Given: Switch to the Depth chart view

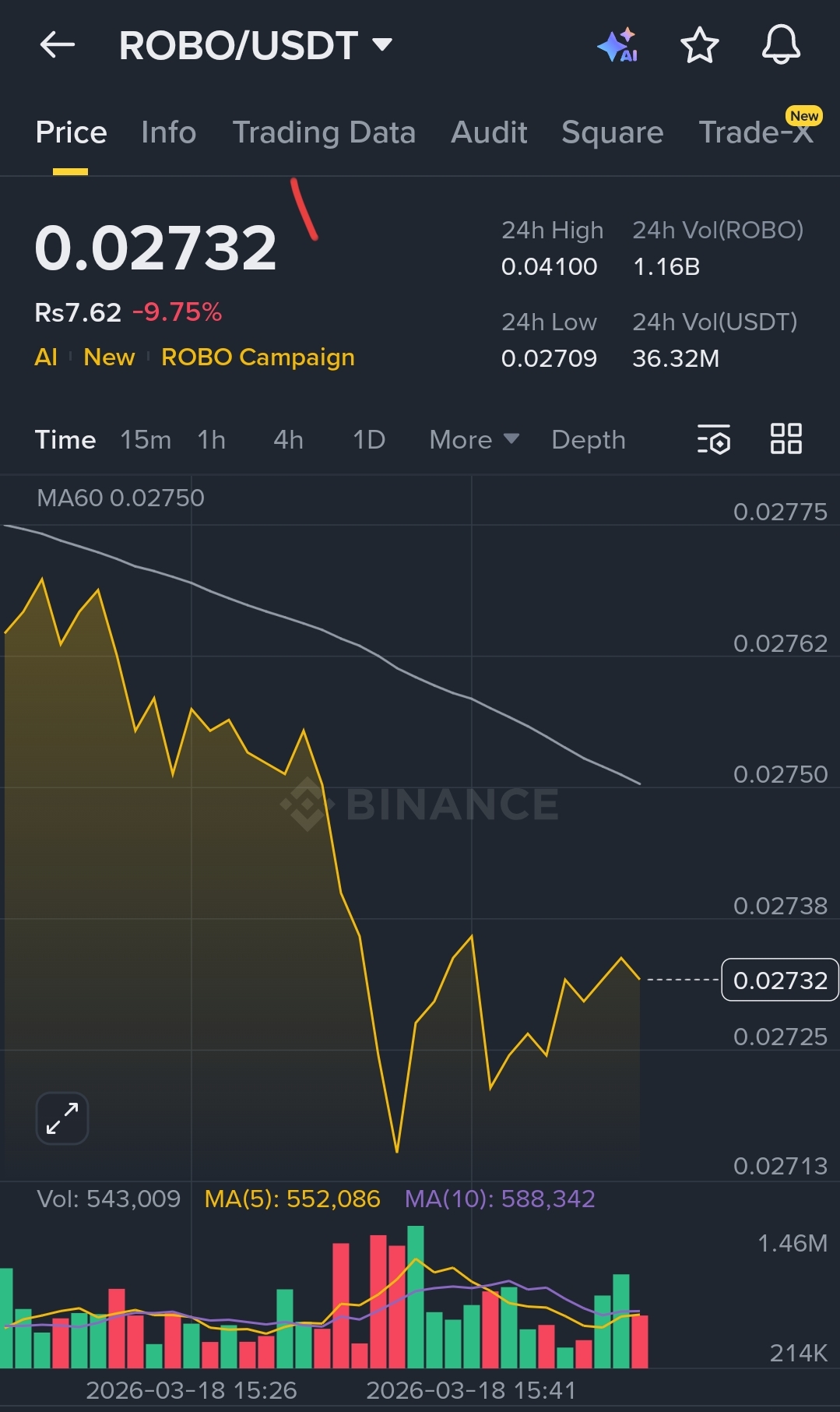Looking at the screenshot, I should pos(589,440).
